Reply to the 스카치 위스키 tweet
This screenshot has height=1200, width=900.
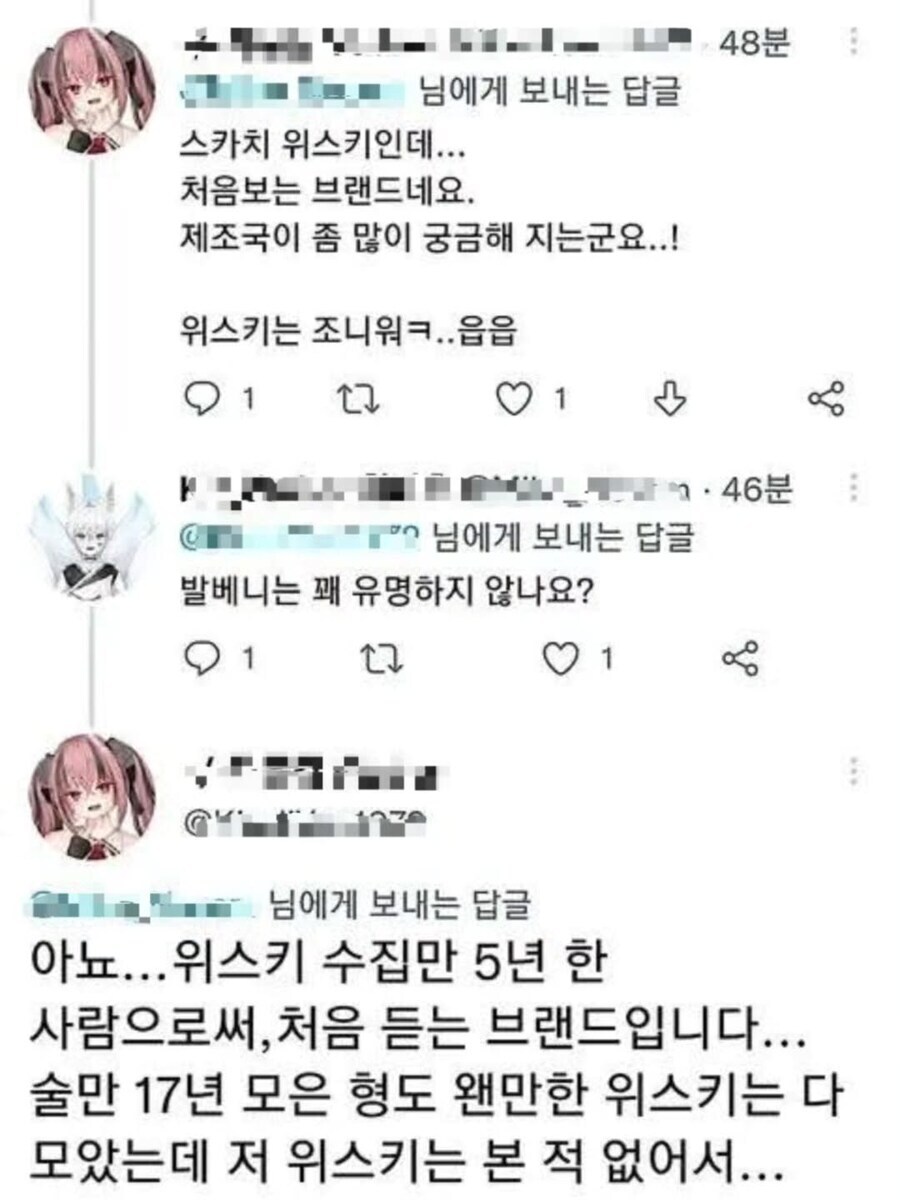coord(206,399)
